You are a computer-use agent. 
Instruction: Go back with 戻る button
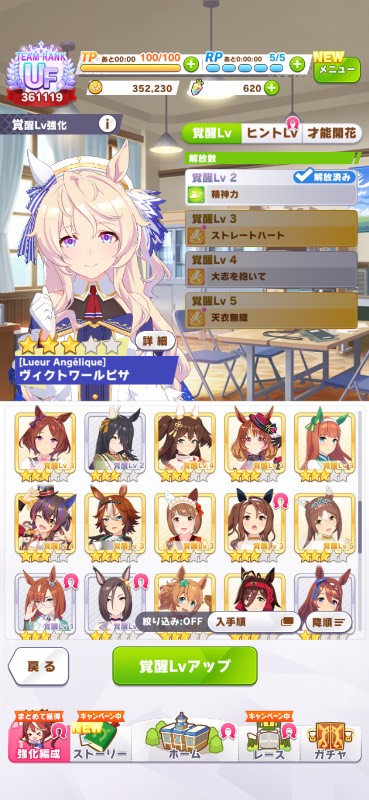pos(39,666)
